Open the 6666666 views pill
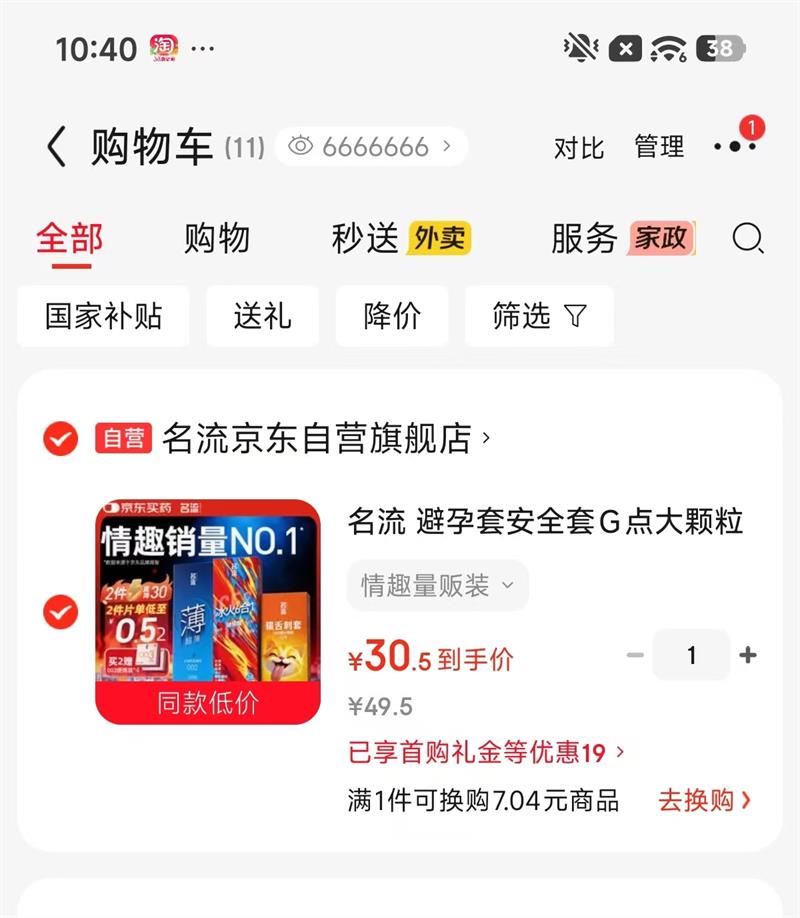The width and height of the screenshot is (800, 918). (x=371, y=146)
